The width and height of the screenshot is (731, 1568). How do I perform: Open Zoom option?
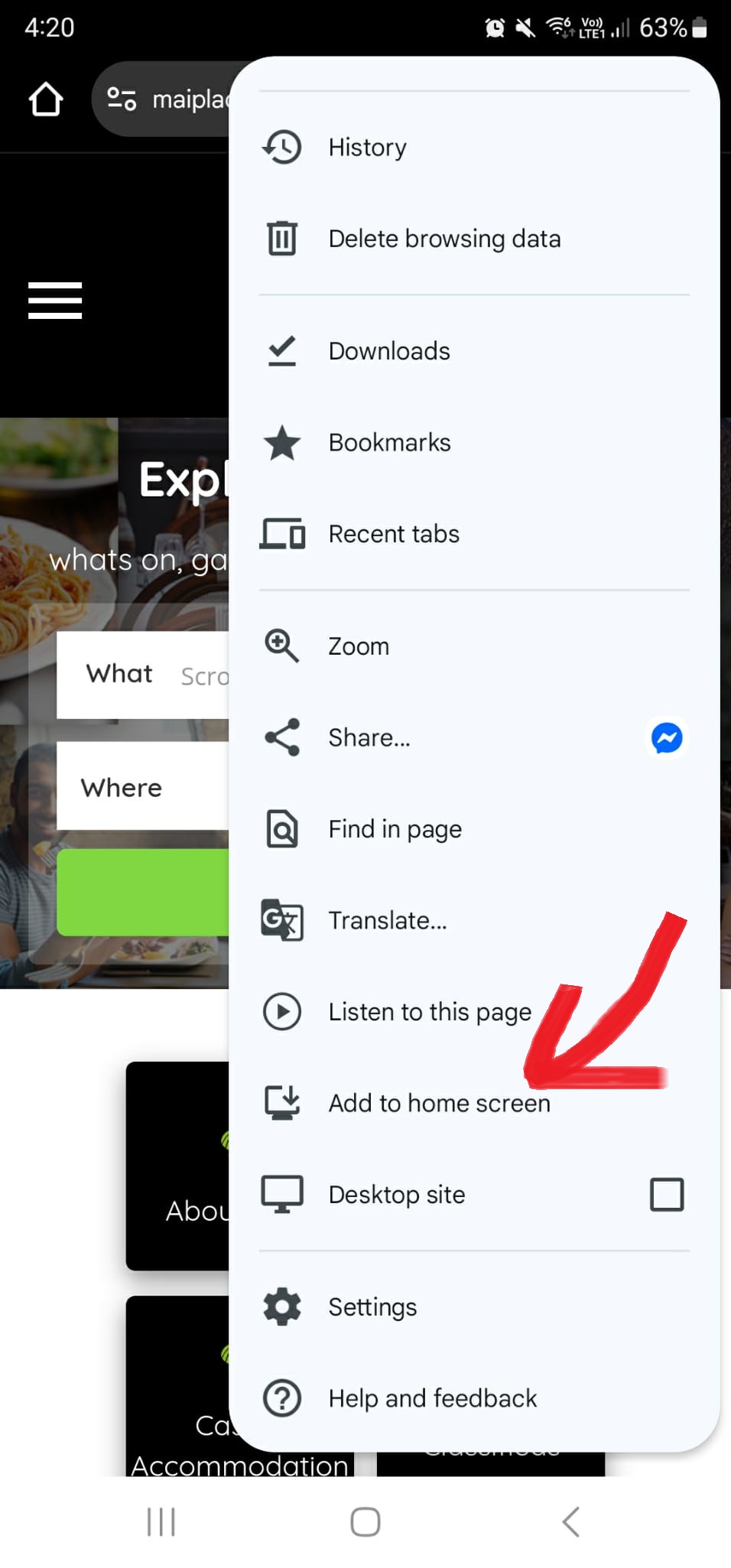tap(358, 646)
